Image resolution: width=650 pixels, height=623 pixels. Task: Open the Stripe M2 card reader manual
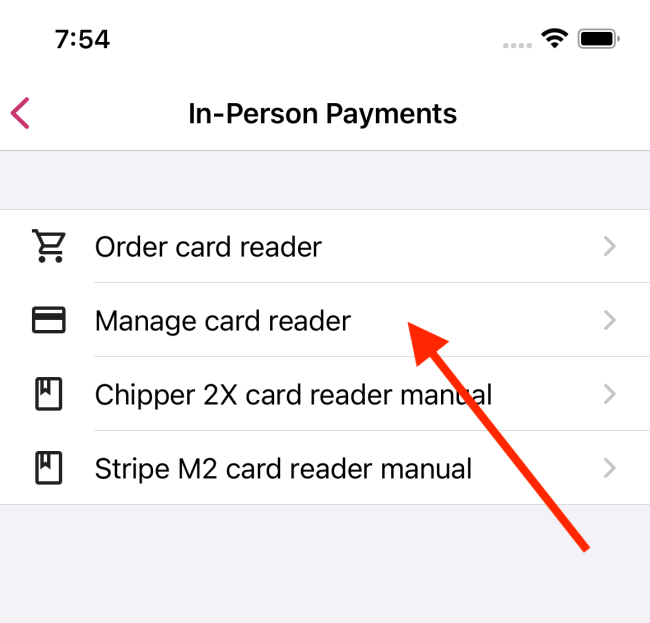(282, 468)
